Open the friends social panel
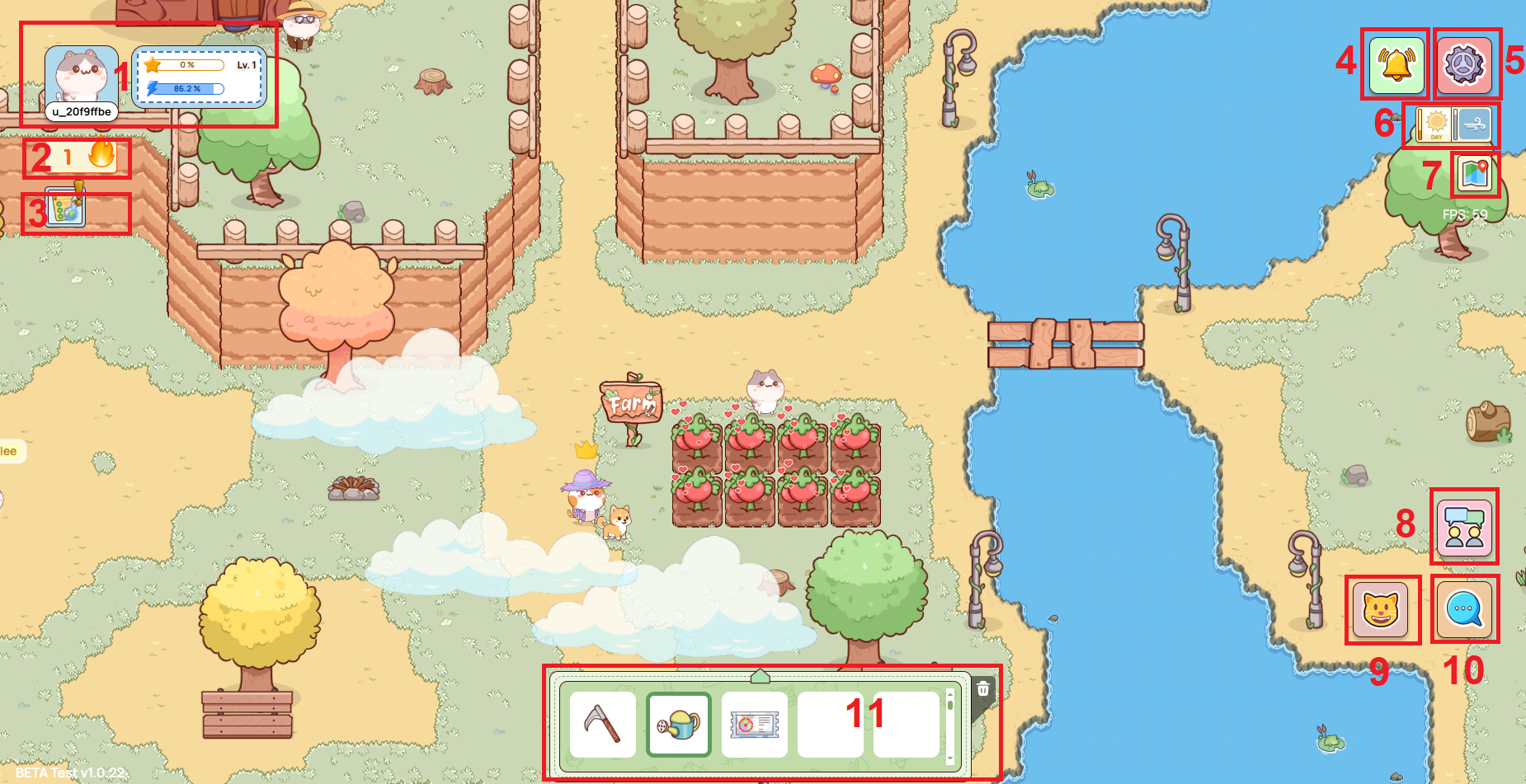Screen dimensions: 1526x784 (x=1464, y=528)
